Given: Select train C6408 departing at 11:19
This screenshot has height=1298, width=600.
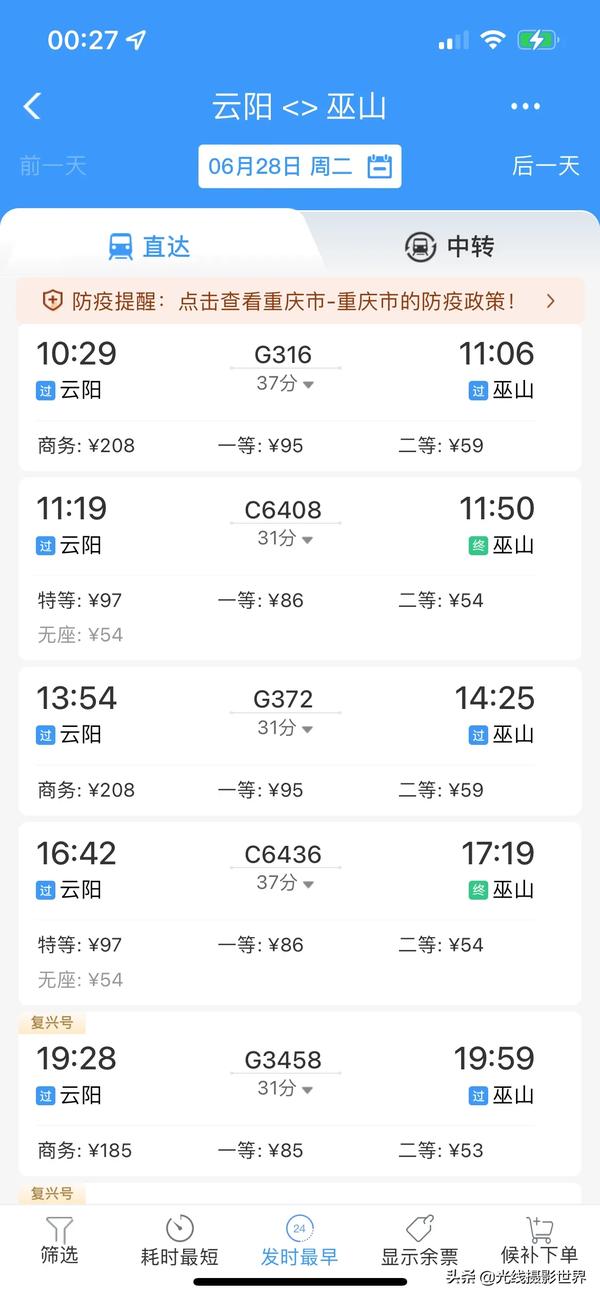Looking at the screenshot, I should pos(300,569).
